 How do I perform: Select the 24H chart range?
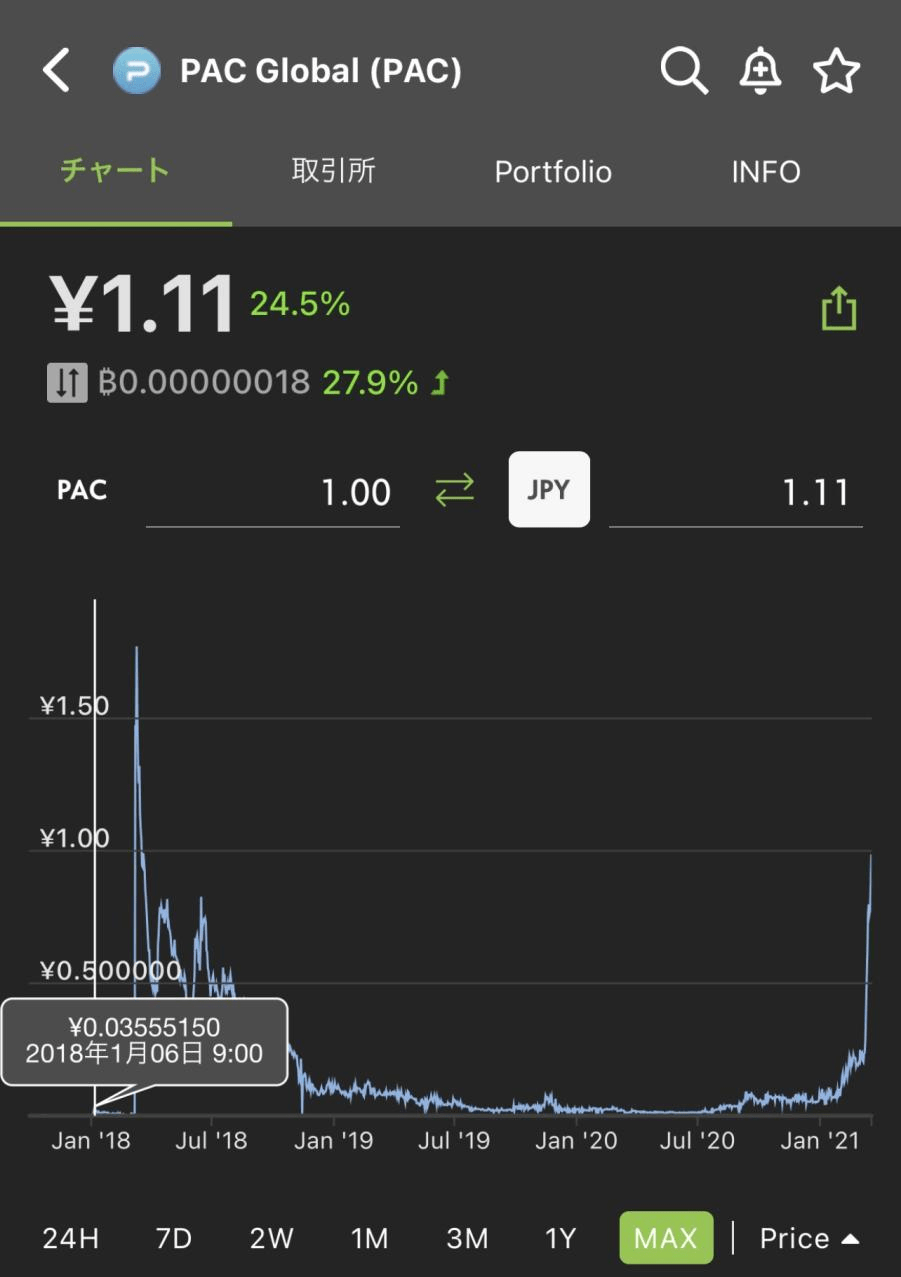(71, 1238)
